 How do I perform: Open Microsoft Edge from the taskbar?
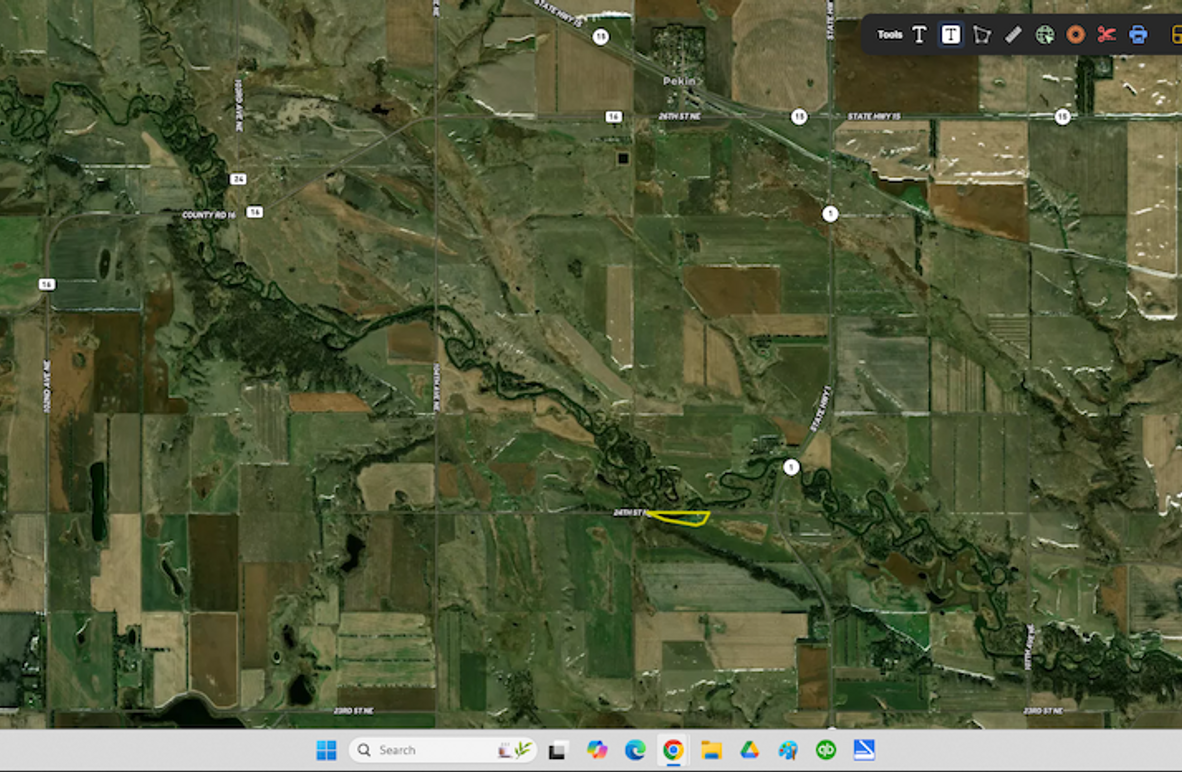(635, 750)
